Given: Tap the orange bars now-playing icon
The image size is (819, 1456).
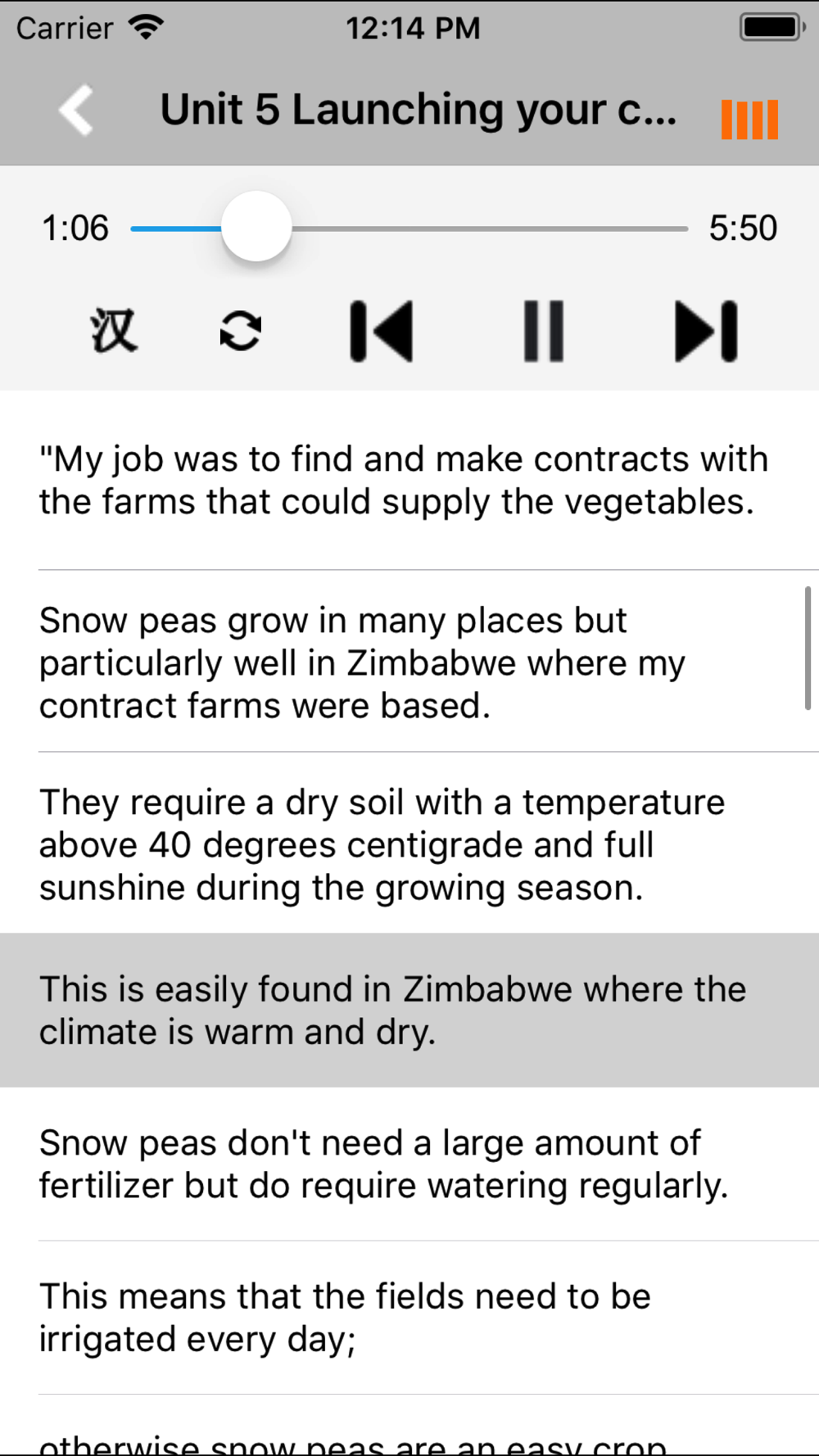Looking at the screenshot, I should [749, 120].
